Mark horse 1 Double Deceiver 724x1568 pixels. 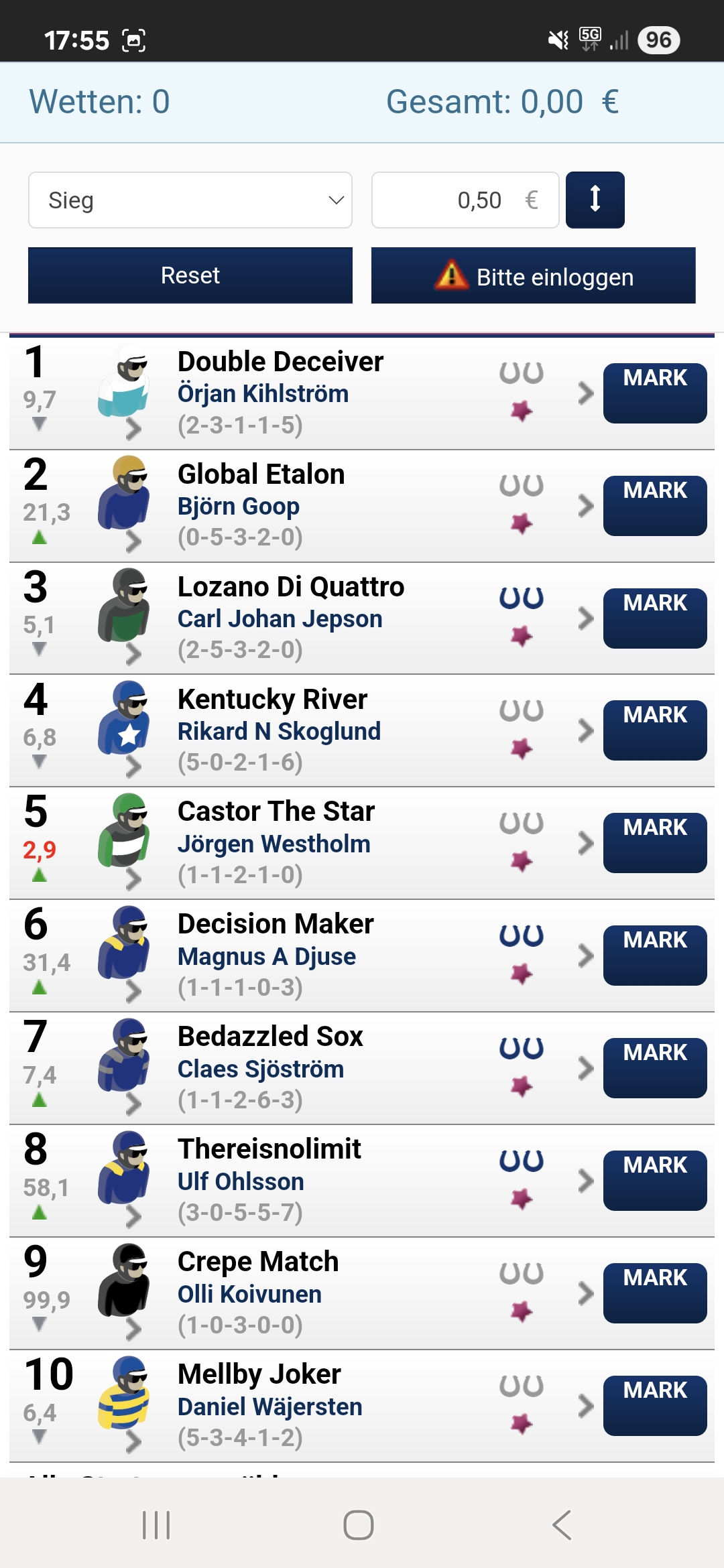(x=655, y=393)
